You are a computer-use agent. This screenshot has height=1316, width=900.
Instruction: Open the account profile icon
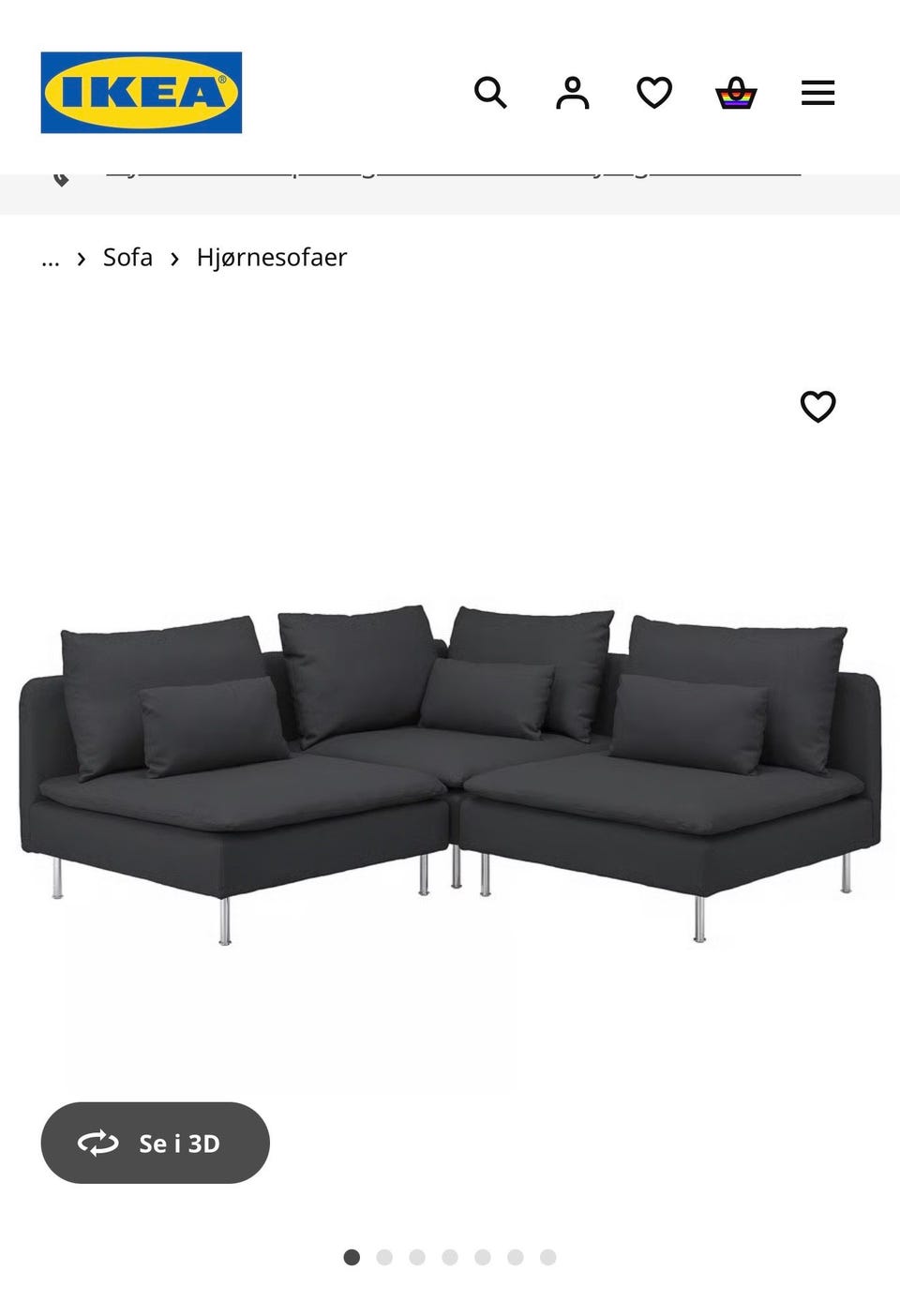[x=573, y=93]
